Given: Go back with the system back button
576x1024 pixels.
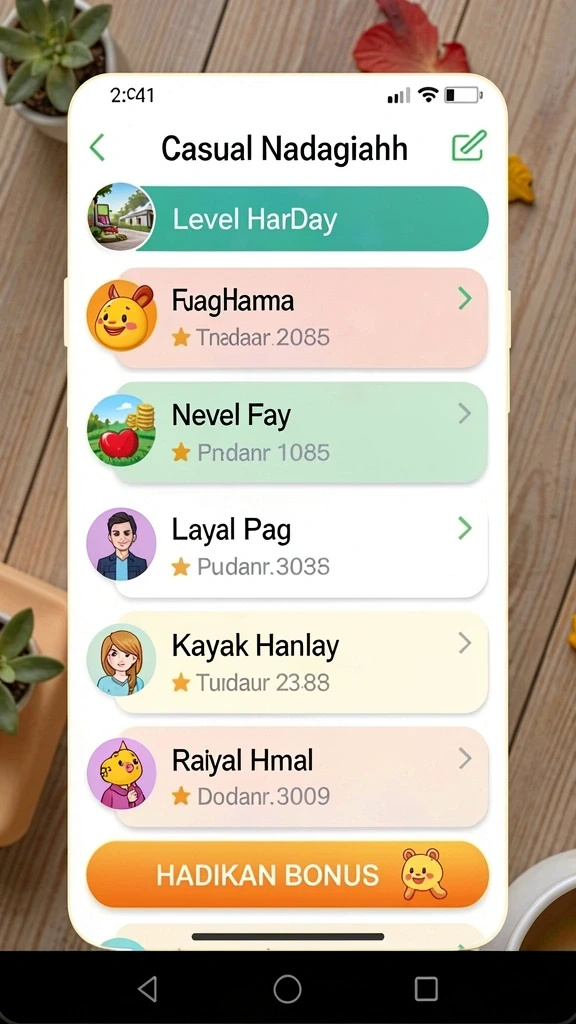Looking at the screenshot, I should point(148,989).
